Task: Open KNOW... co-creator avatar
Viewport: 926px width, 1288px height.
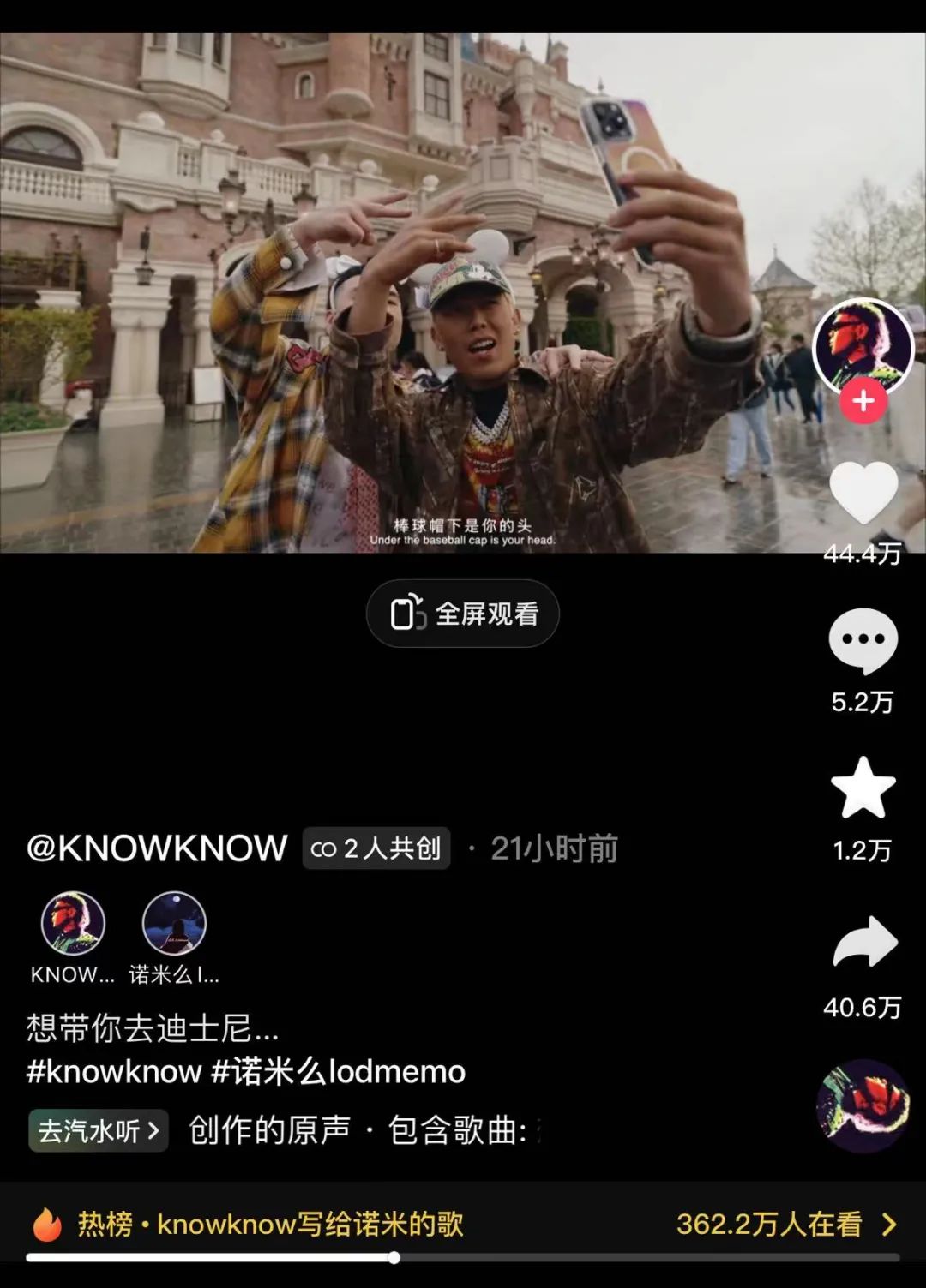Action: (x=73, y=924)
